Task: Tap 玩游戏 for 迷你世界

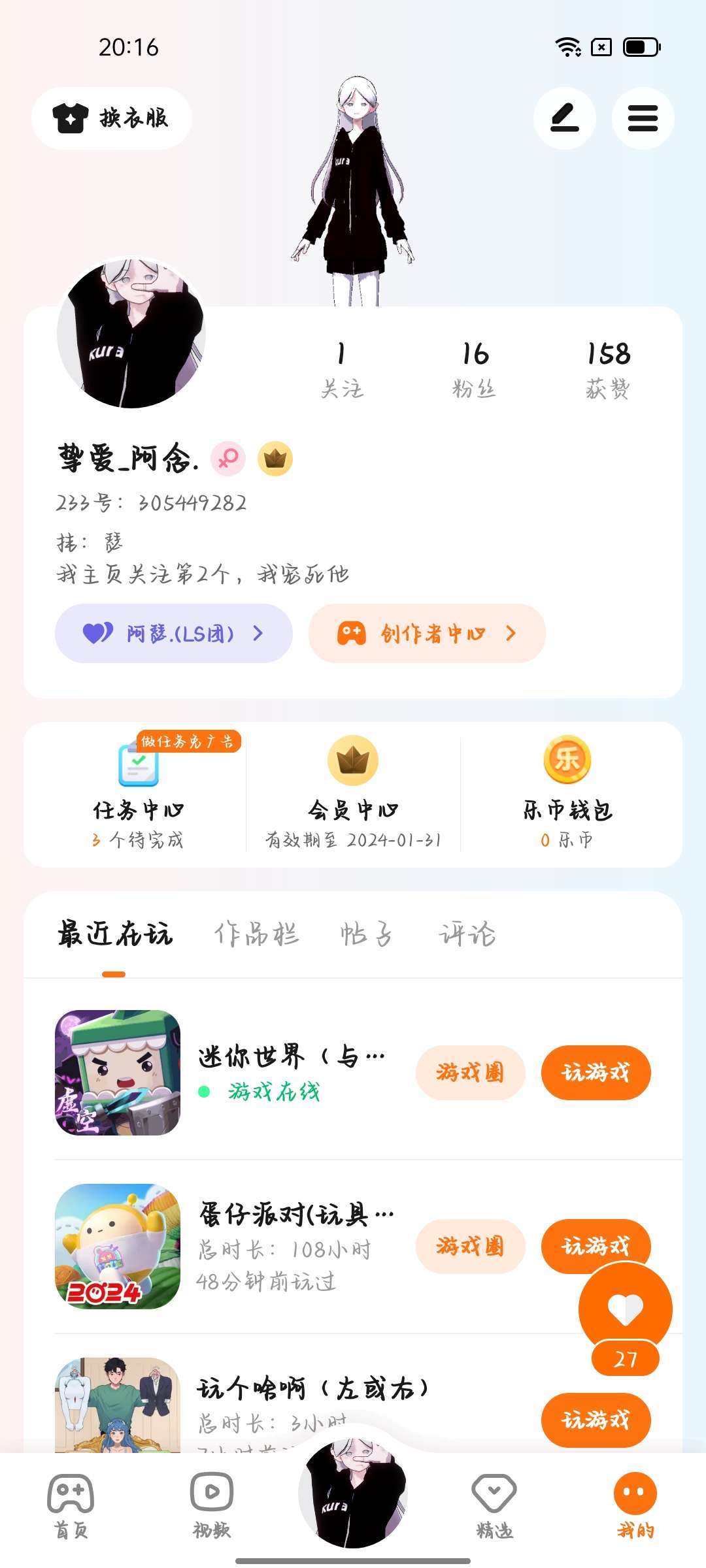Action: point(596,1072)
